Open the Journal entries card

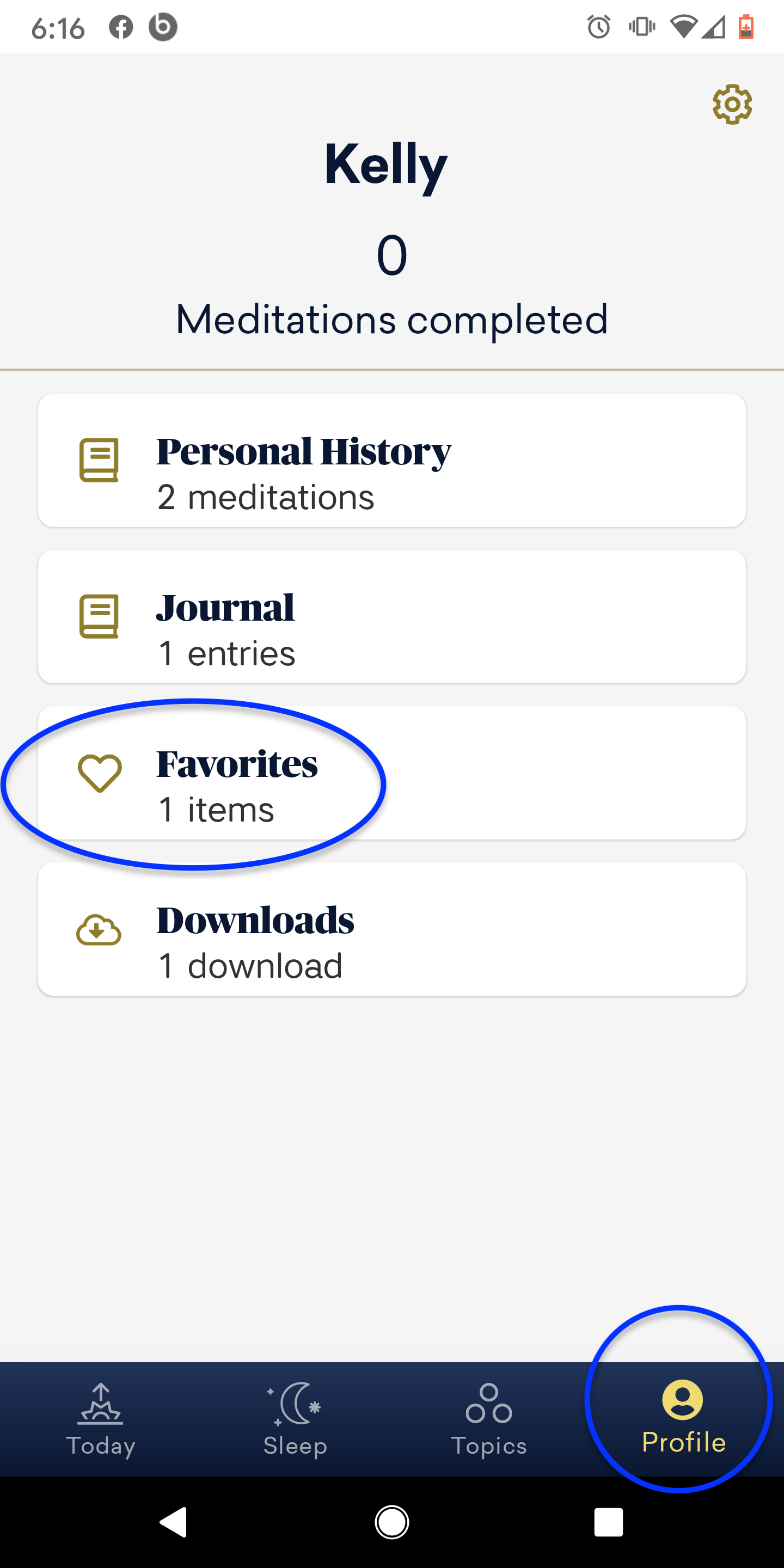coord(392,617)
